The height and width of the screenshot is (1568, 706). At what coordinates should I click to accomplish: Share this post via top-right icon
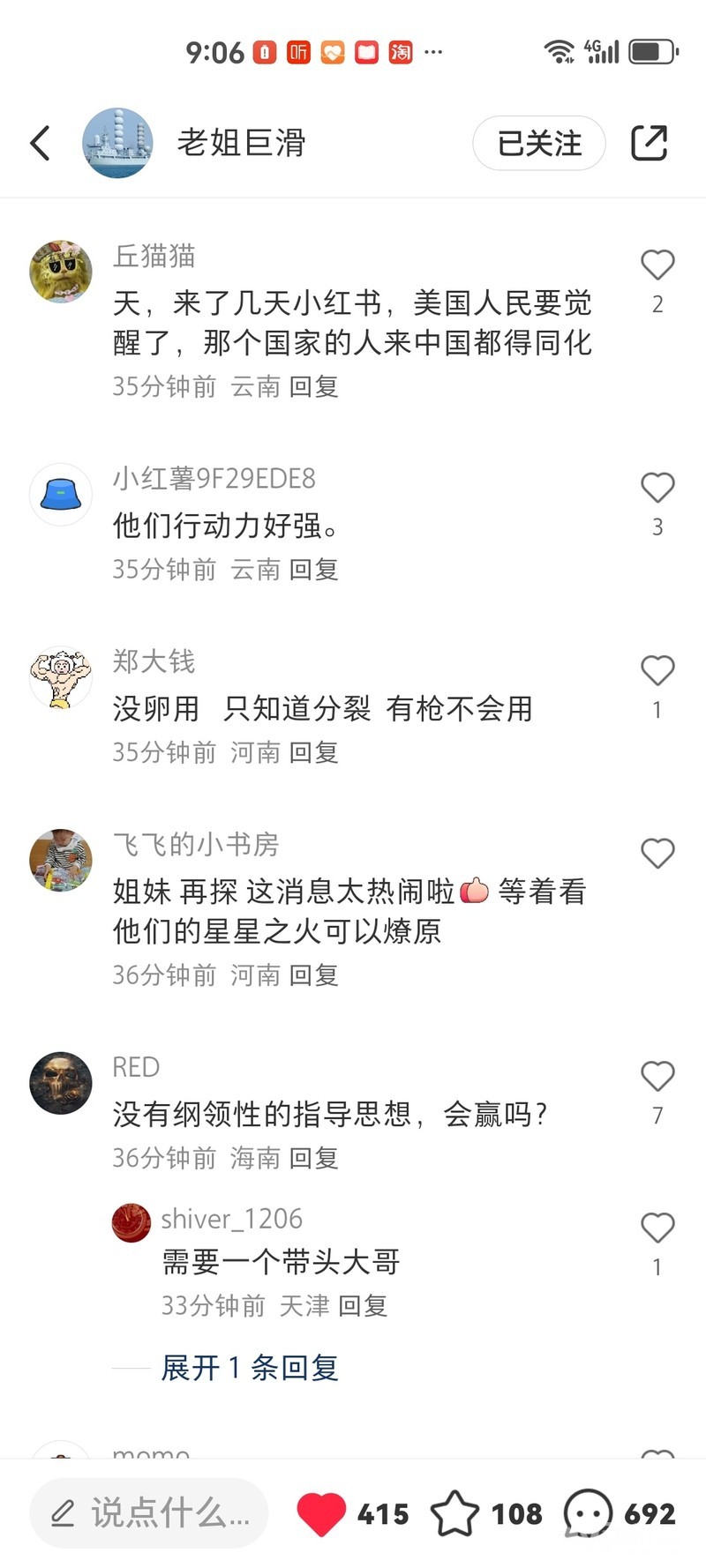pos(649,143)
